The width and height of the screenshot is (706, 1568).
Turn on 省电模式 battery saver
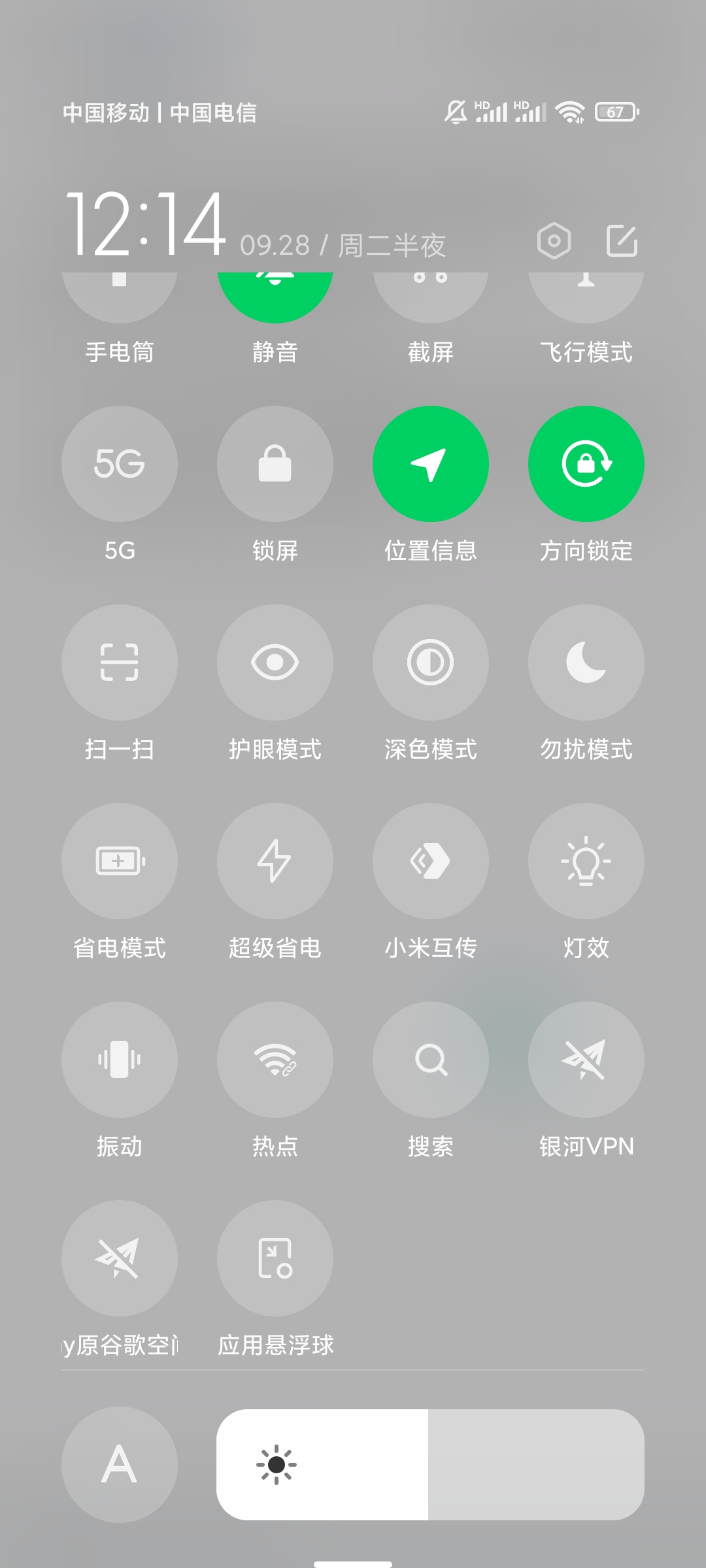[120, 861]
